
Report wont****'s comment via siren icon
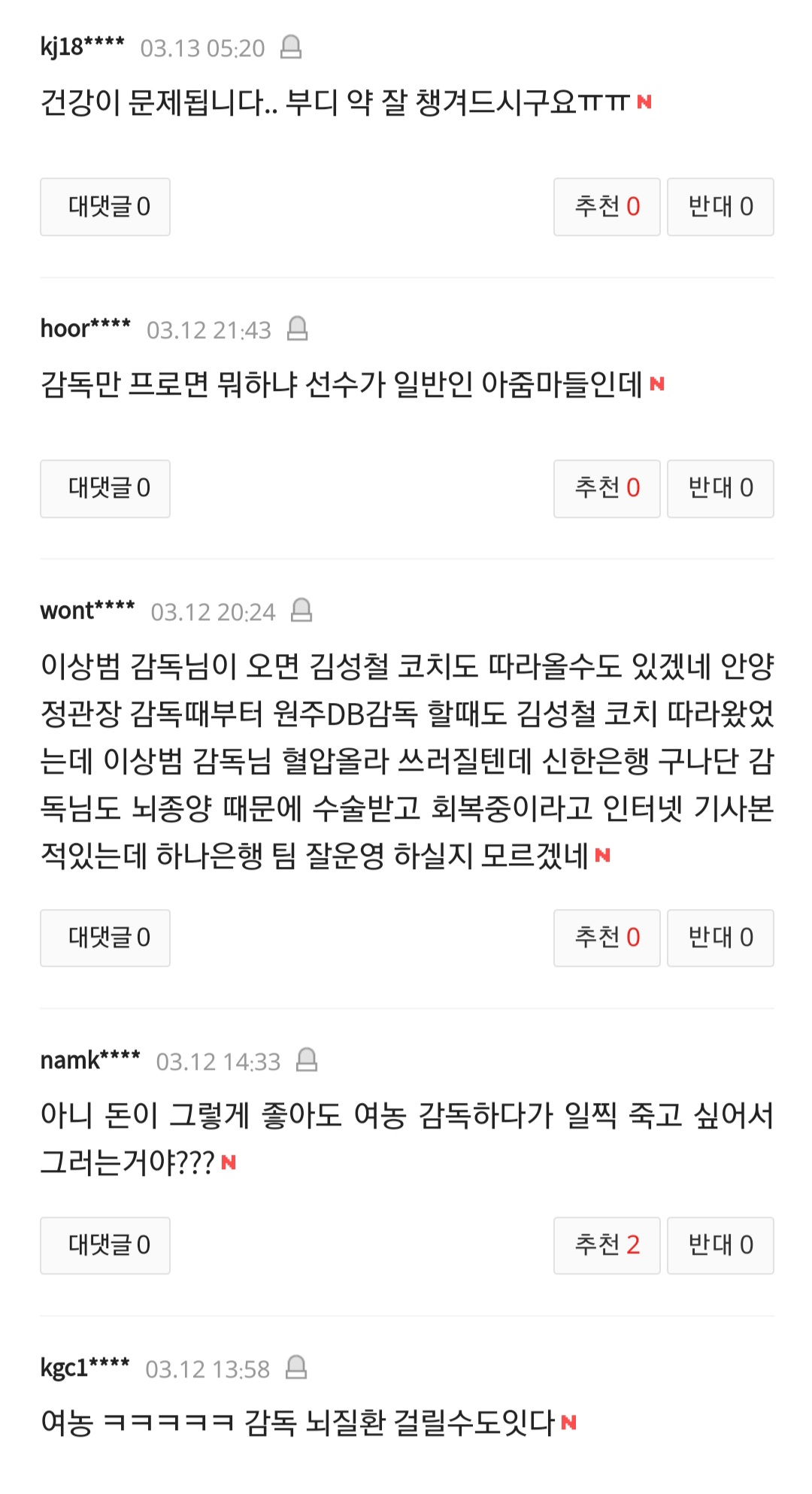[x=301, y=610]
